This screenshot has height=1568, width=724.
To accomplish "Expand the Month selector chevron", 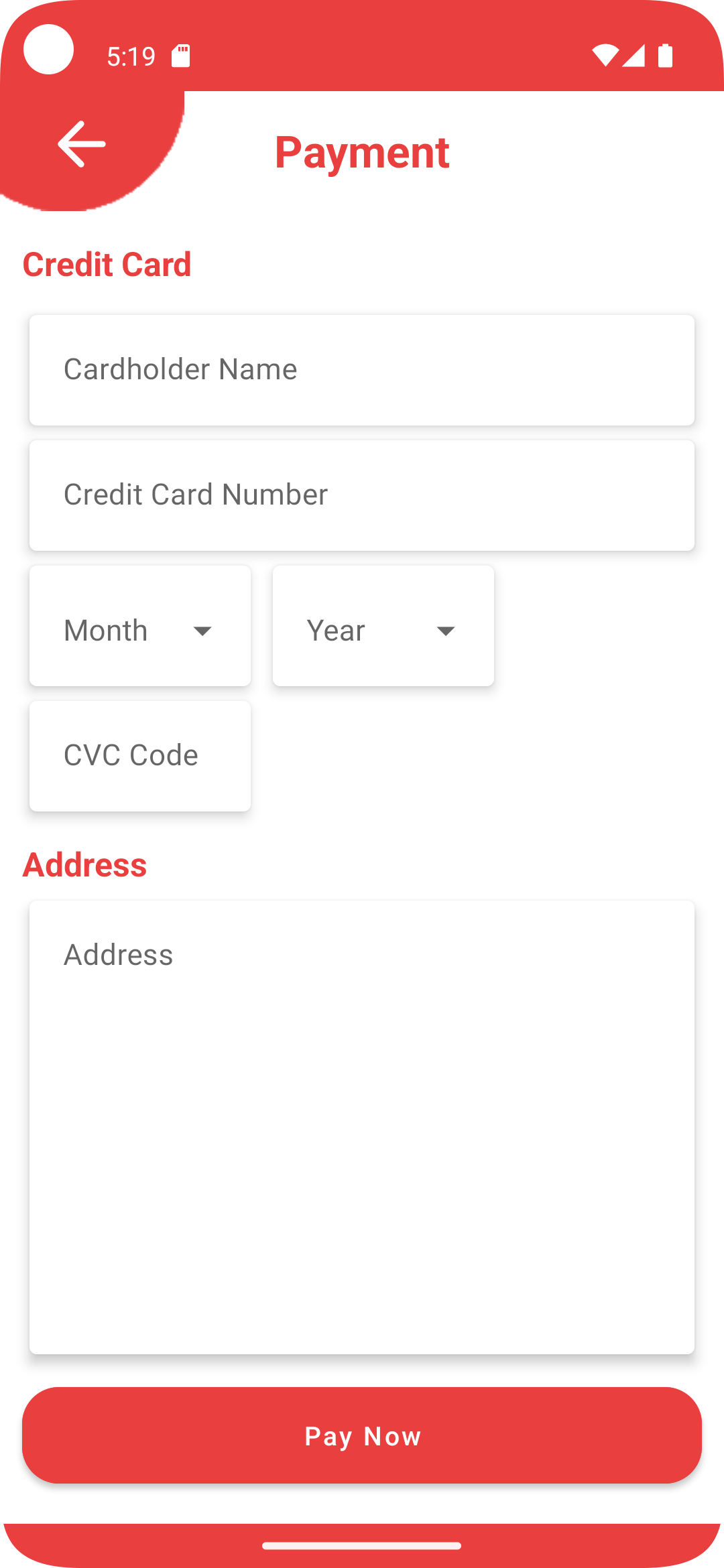I will (x=203, y=631).
